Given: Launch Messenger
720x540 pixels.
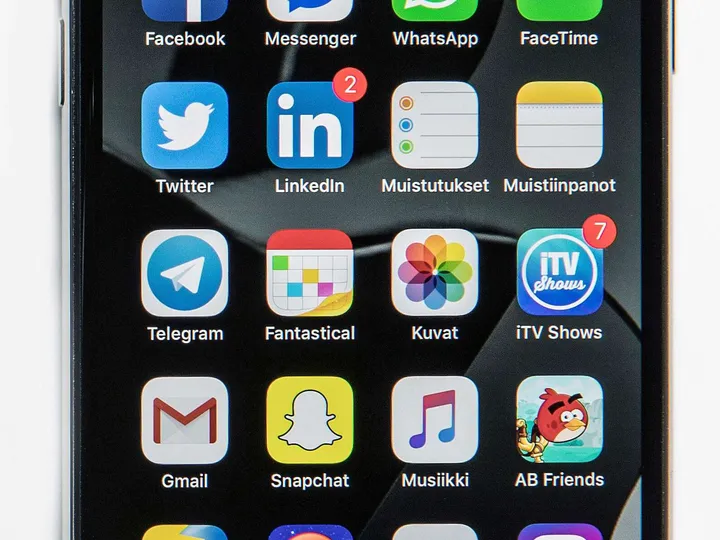Looking at the screenshot, I should [x=310, y=12].
